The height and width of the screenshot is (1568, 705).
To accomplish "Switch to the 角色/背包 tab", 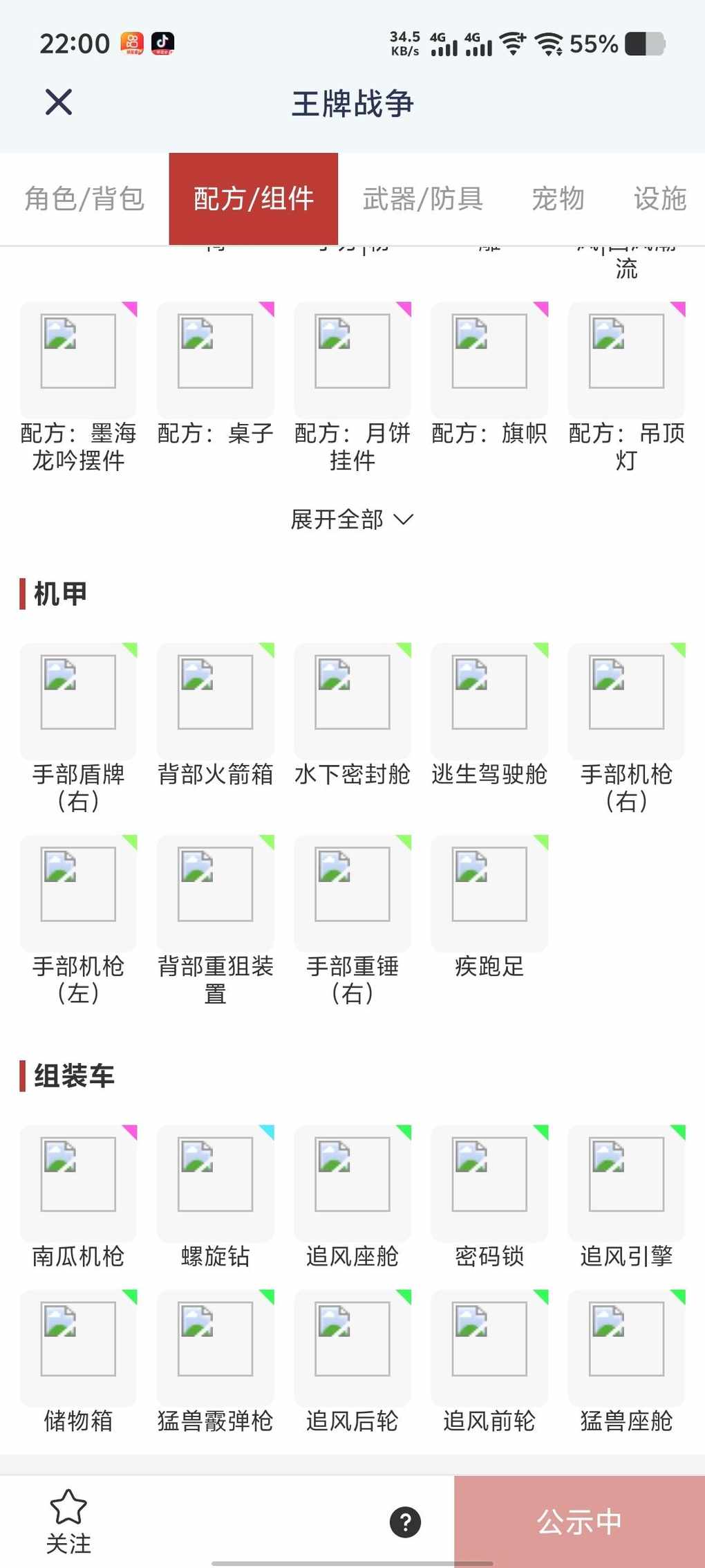I will [x=84, y=199].
